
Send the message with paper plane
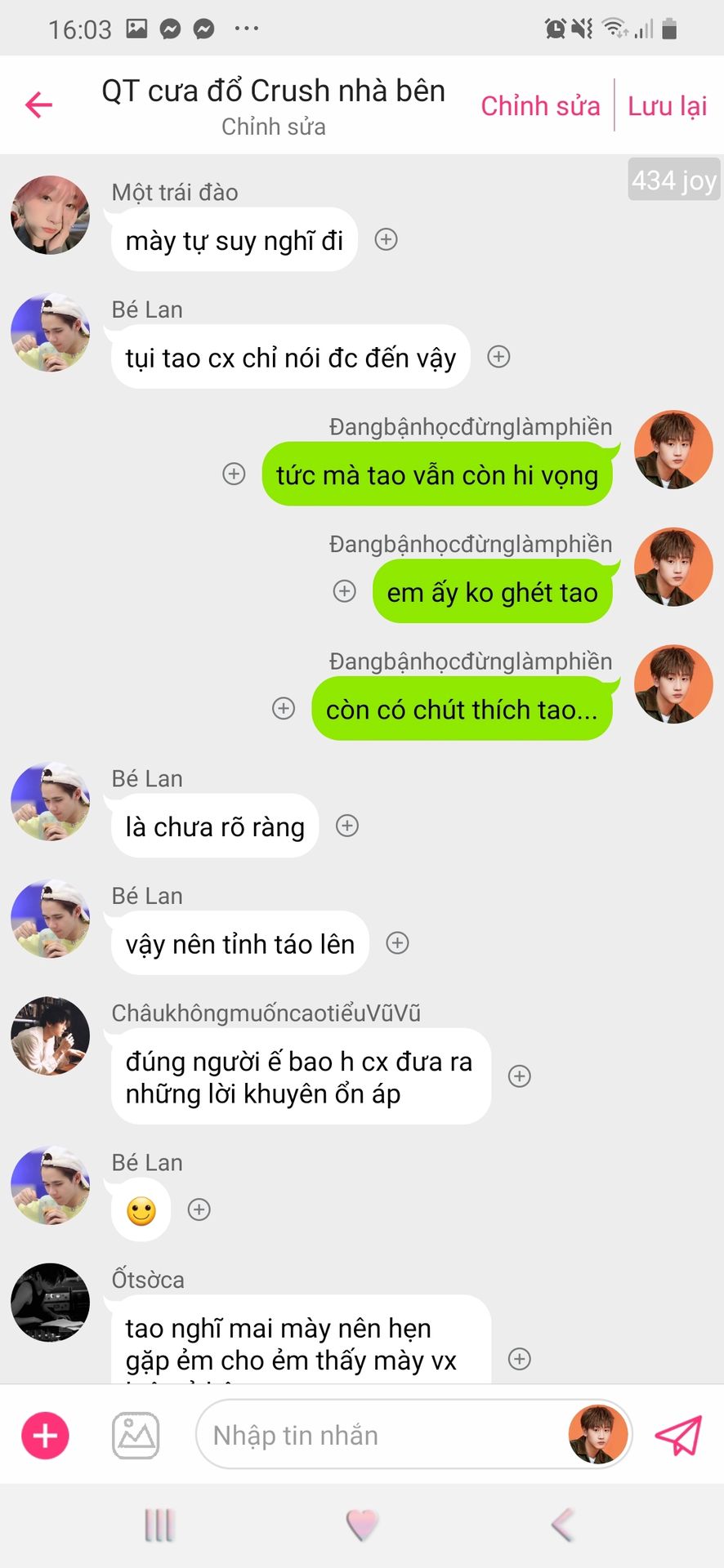tap(678, 1435)
